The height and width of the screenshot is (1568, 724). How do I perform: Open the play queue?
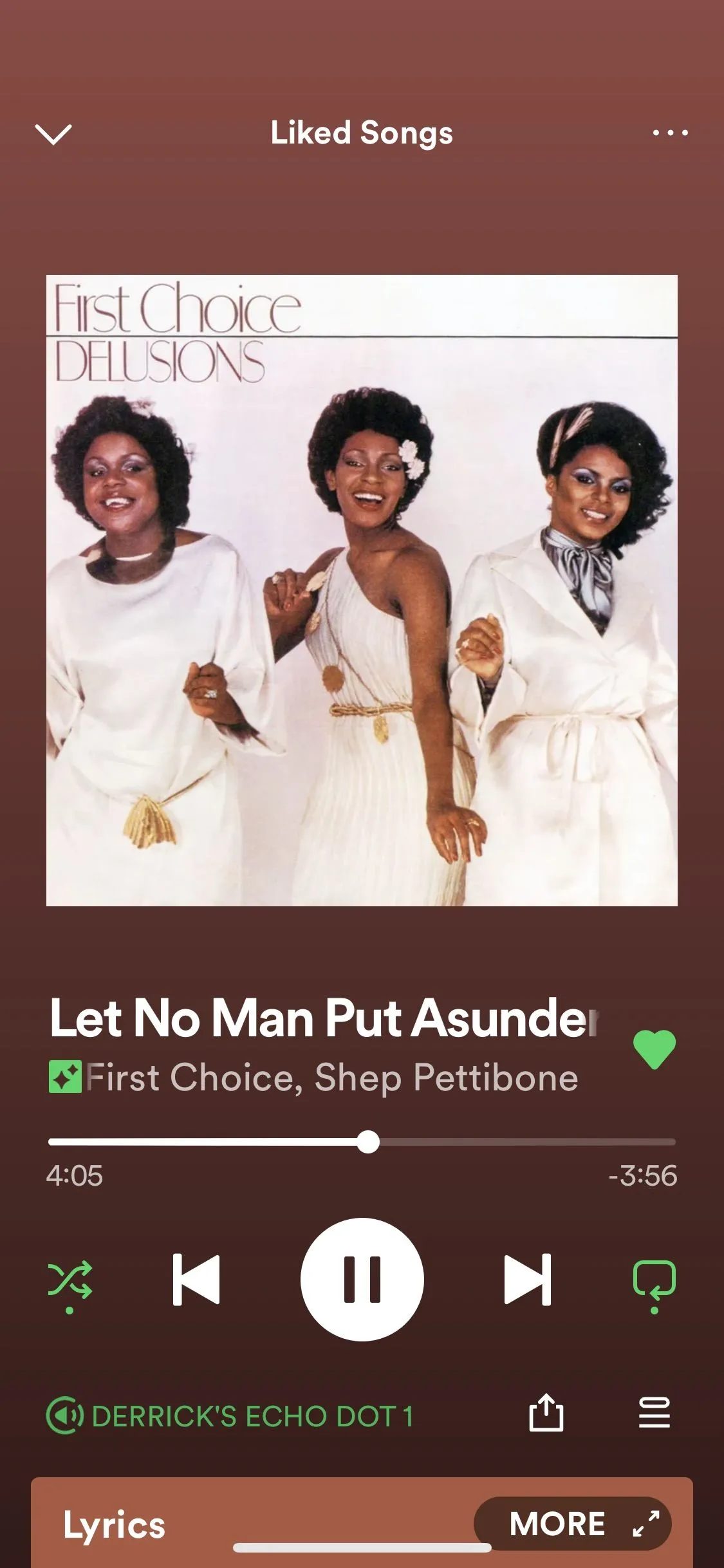654,1413
